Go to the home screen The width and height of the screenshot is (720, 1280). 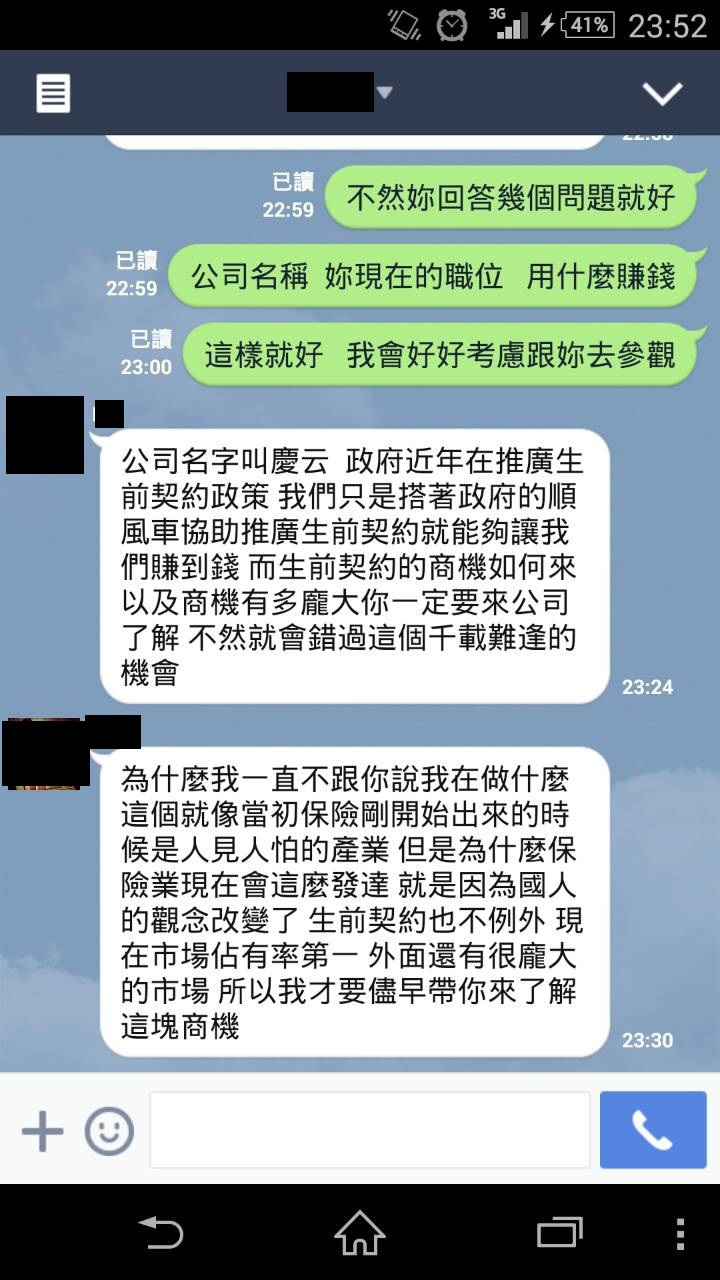tap(360, 1232)
